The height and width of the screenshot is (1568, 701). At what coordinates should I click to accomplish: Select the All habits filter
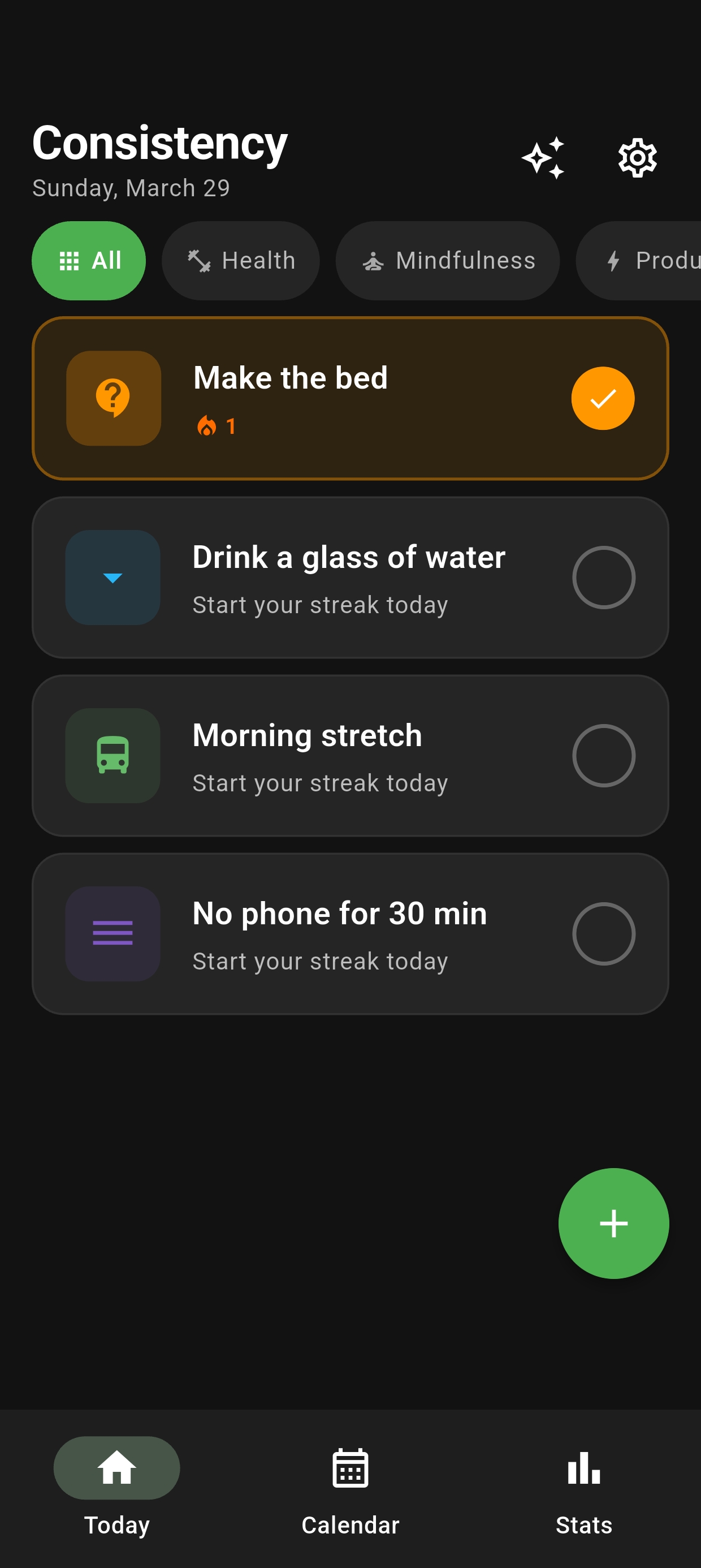click(x=88, y=261)
